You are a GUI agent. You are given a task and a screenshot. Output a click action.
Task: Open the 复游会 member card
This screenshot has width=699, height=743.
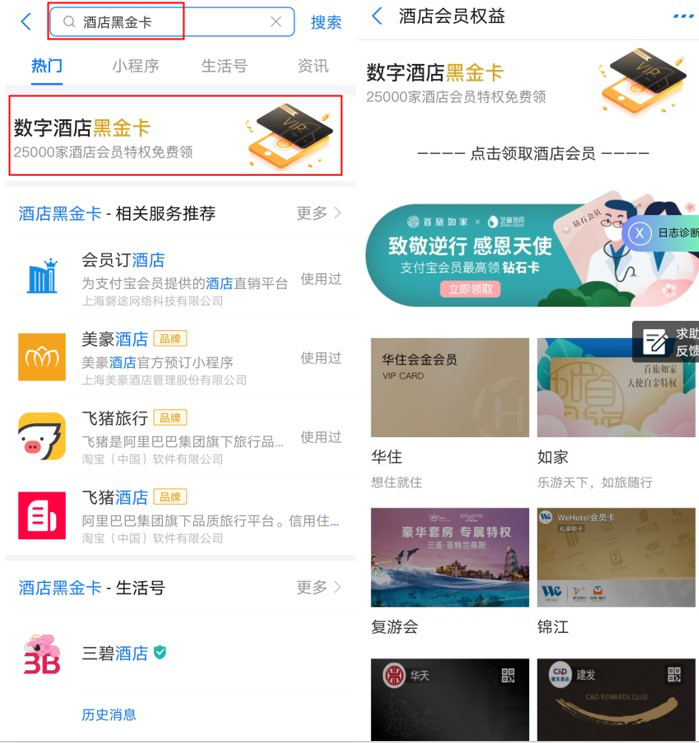click(x=449, y=558)
